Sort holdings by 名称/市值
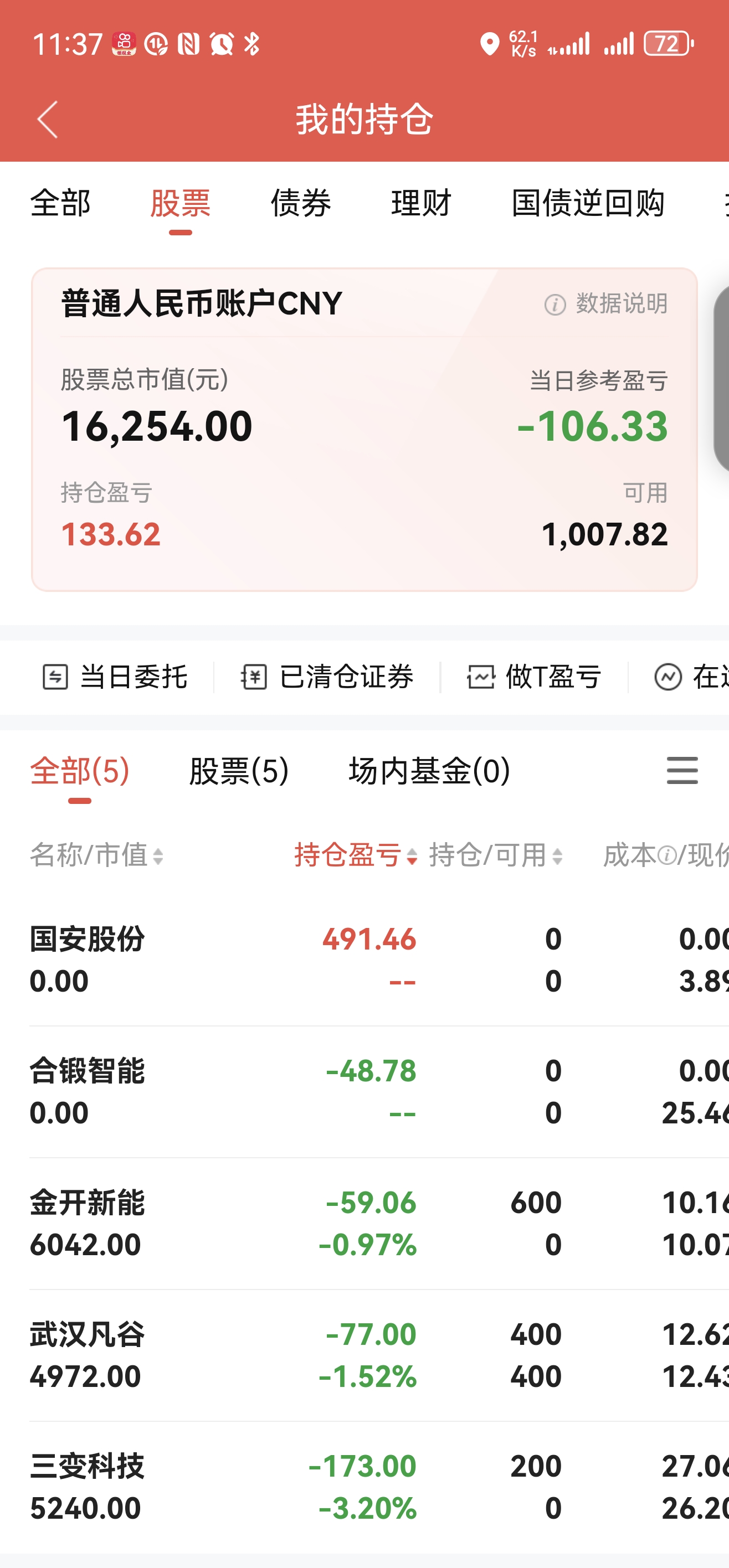This screenshot has height=1568, width=729. (97, 855)
